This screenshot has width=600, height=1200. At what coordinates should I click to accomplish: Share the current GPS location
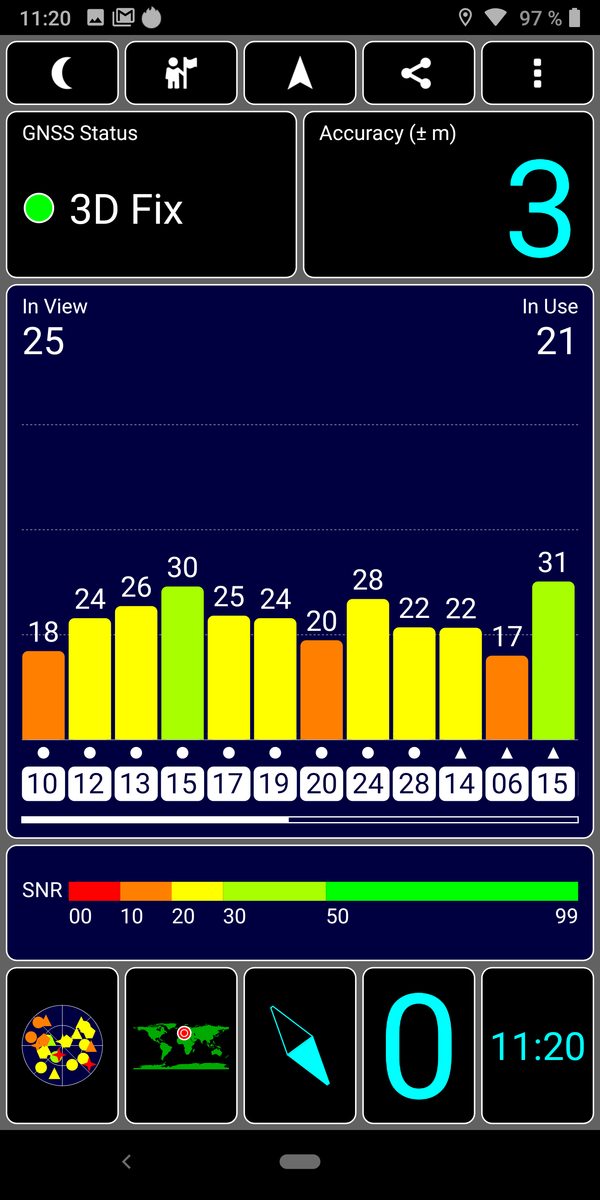[x=418, y=73]
